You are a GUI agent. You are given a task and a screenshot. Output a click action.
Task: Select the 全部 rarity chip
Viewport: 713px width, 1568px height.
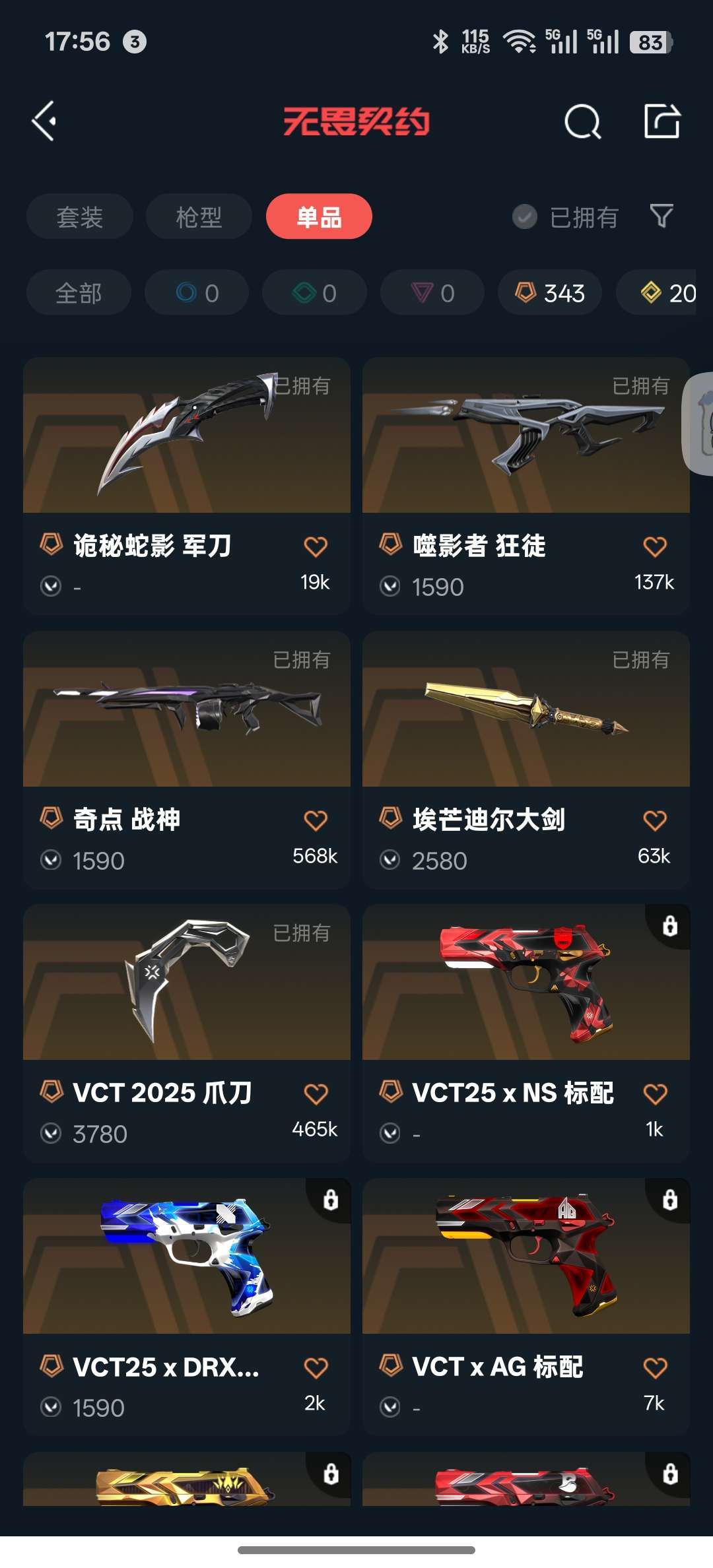tap(79, 292)
